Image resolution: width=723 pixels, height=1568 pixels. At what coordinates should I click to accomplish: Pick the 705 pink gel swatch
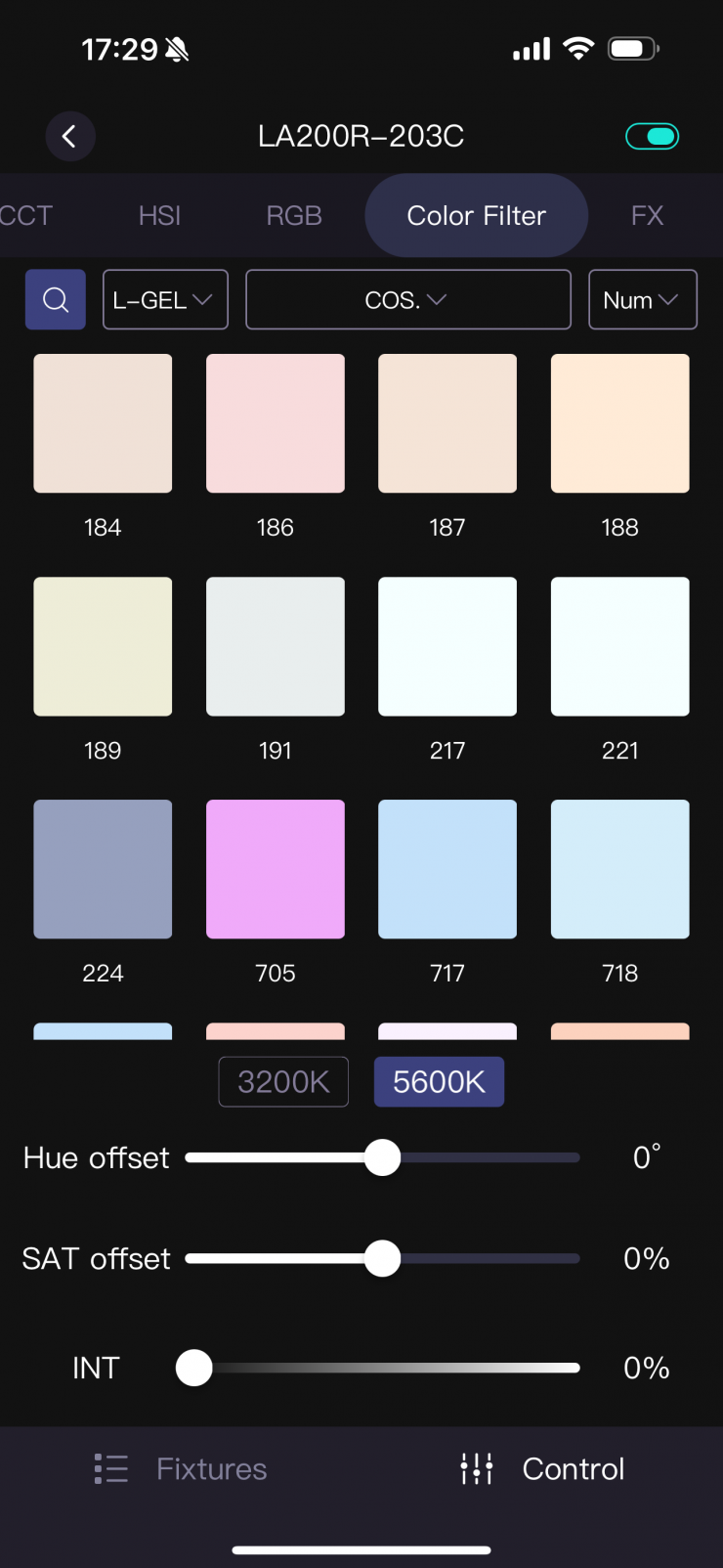pos(275,869)
